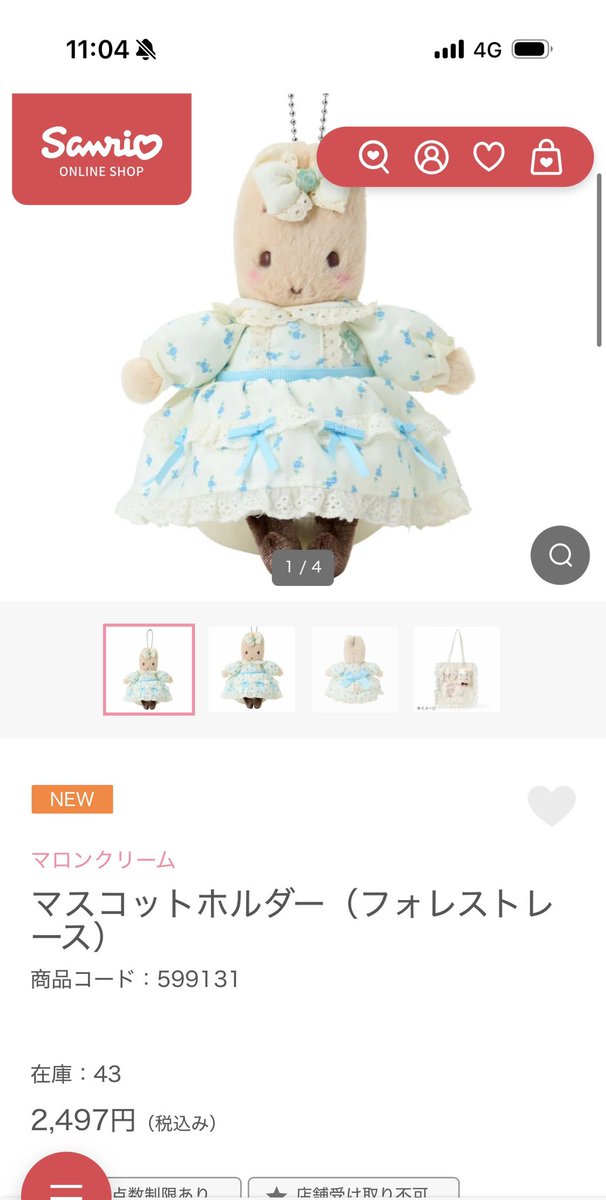Zoom the product image with magnifier button

pyautogui.click(x=559, y=555)
